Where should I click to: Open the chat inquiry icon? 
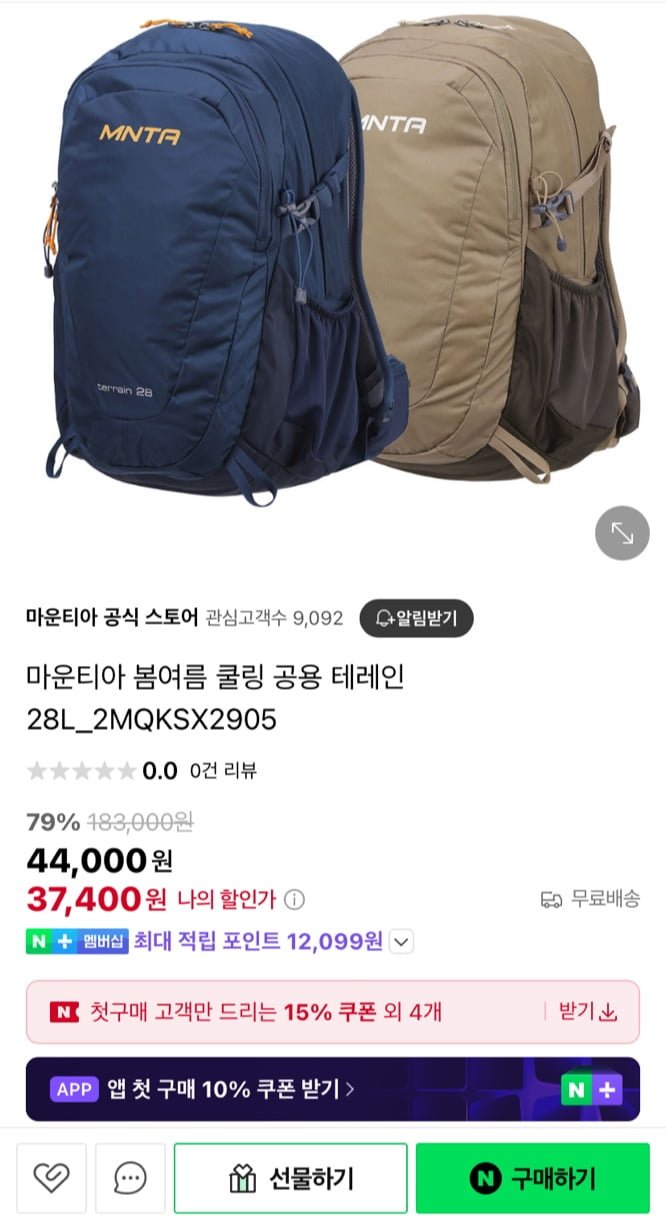click(x=130, y=1178)
